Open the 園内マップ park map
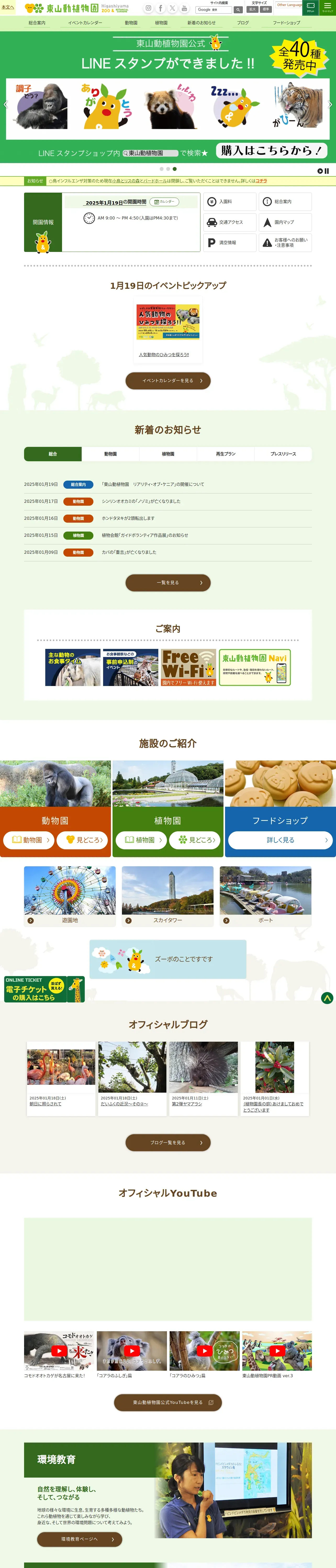Screen dimensions: 336x1568 pyautogui.click(x=285, y=222)
